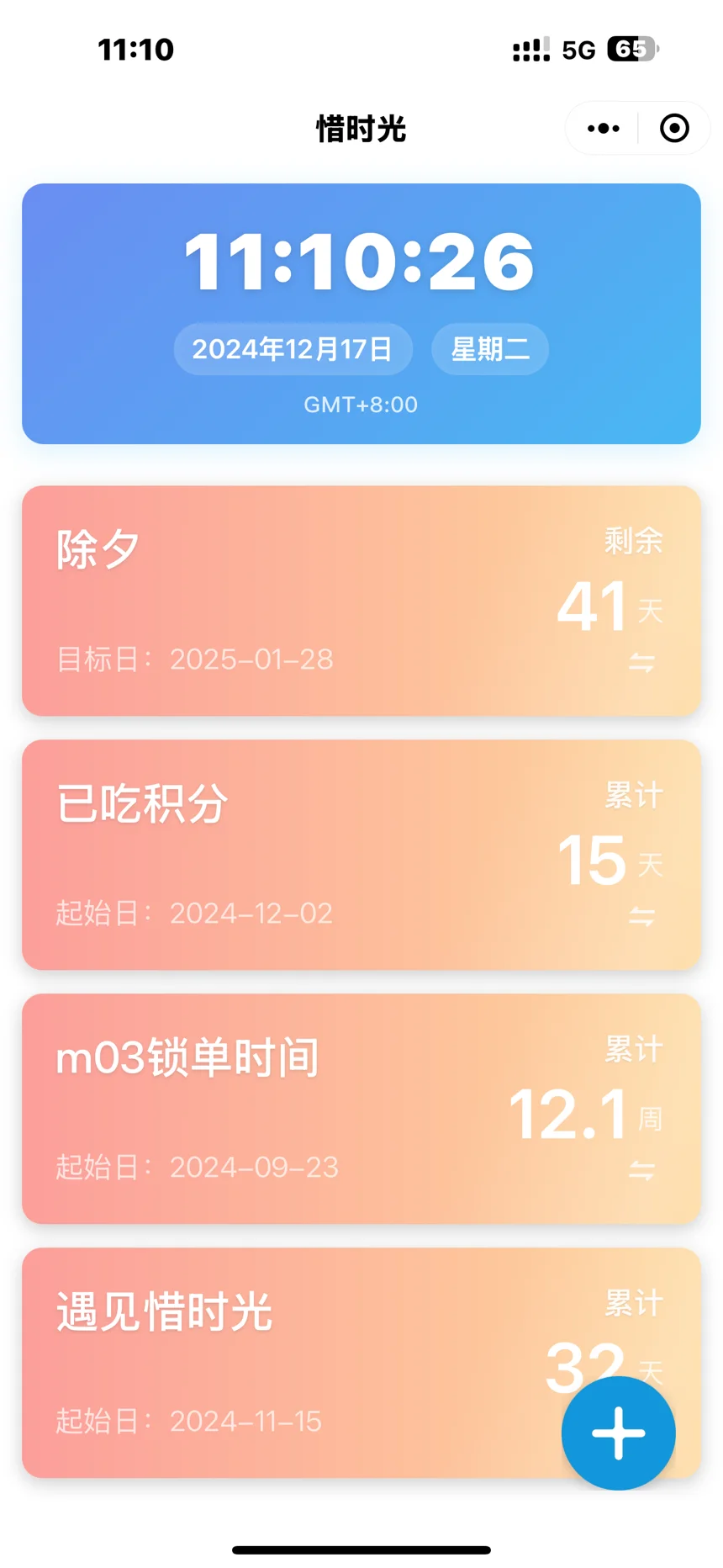
Task: Open the m03锁单时间 card
Action: tap(361, 1109)
